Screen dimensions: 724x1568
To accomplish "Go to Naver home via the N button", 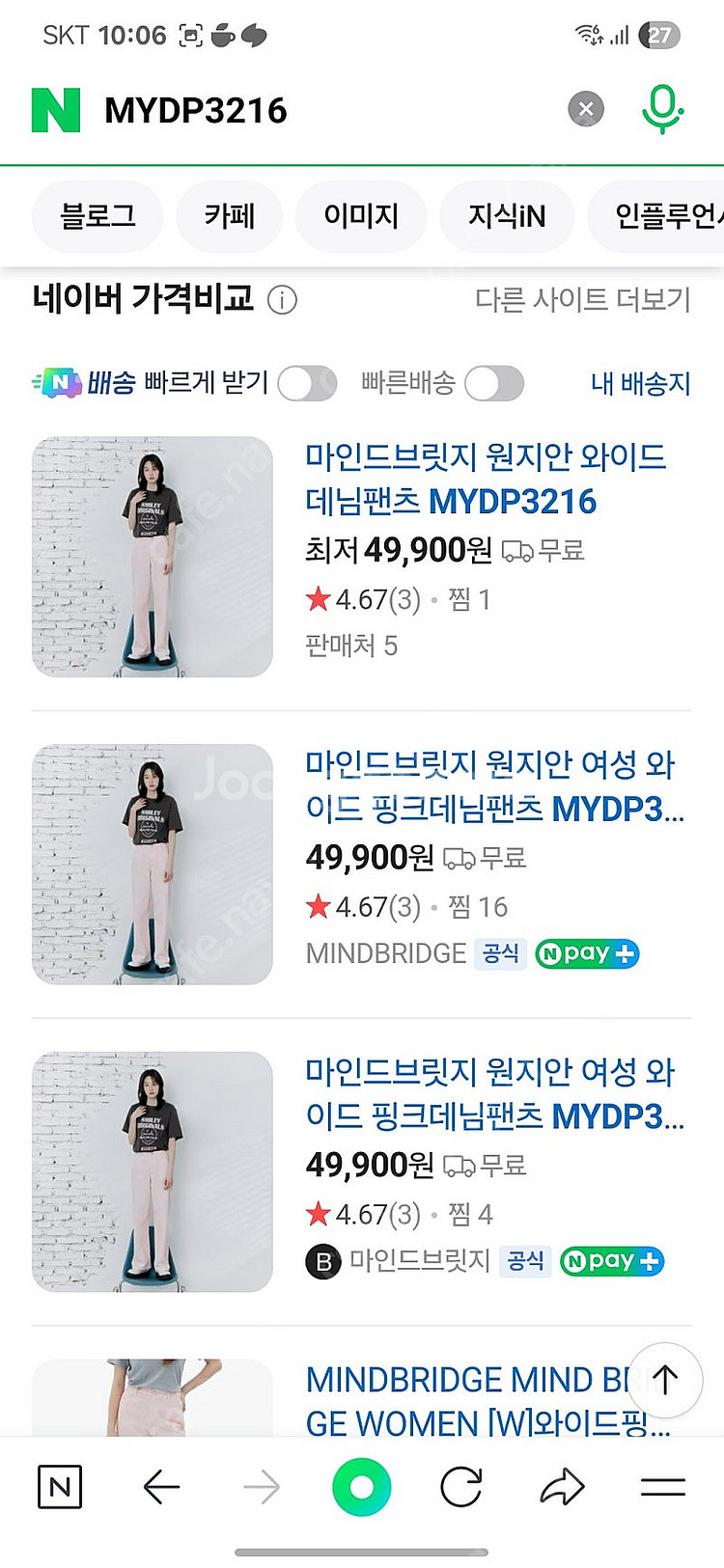I will point(60,1487).
